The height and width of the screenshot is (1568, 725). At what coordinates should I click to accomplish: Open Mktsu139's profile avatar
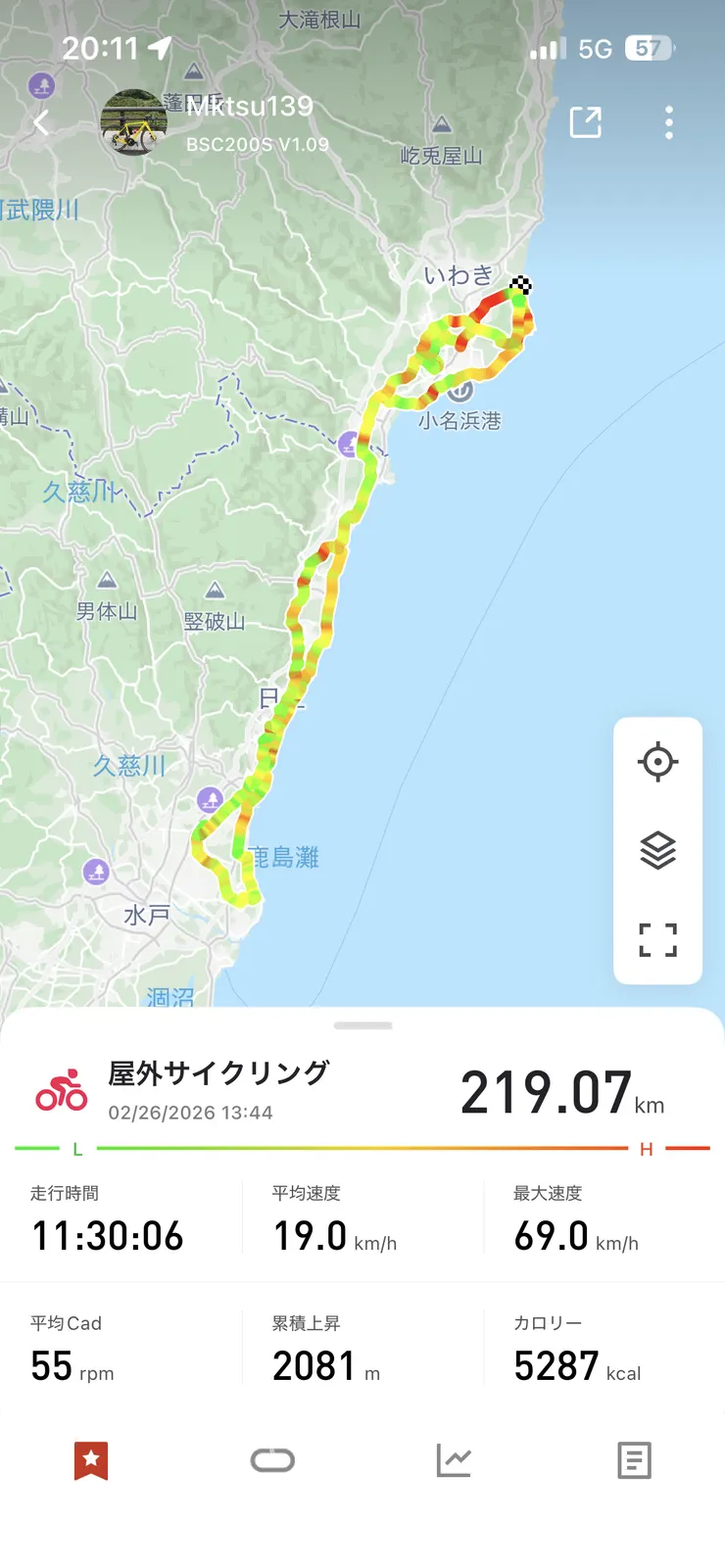pos(133,122)
